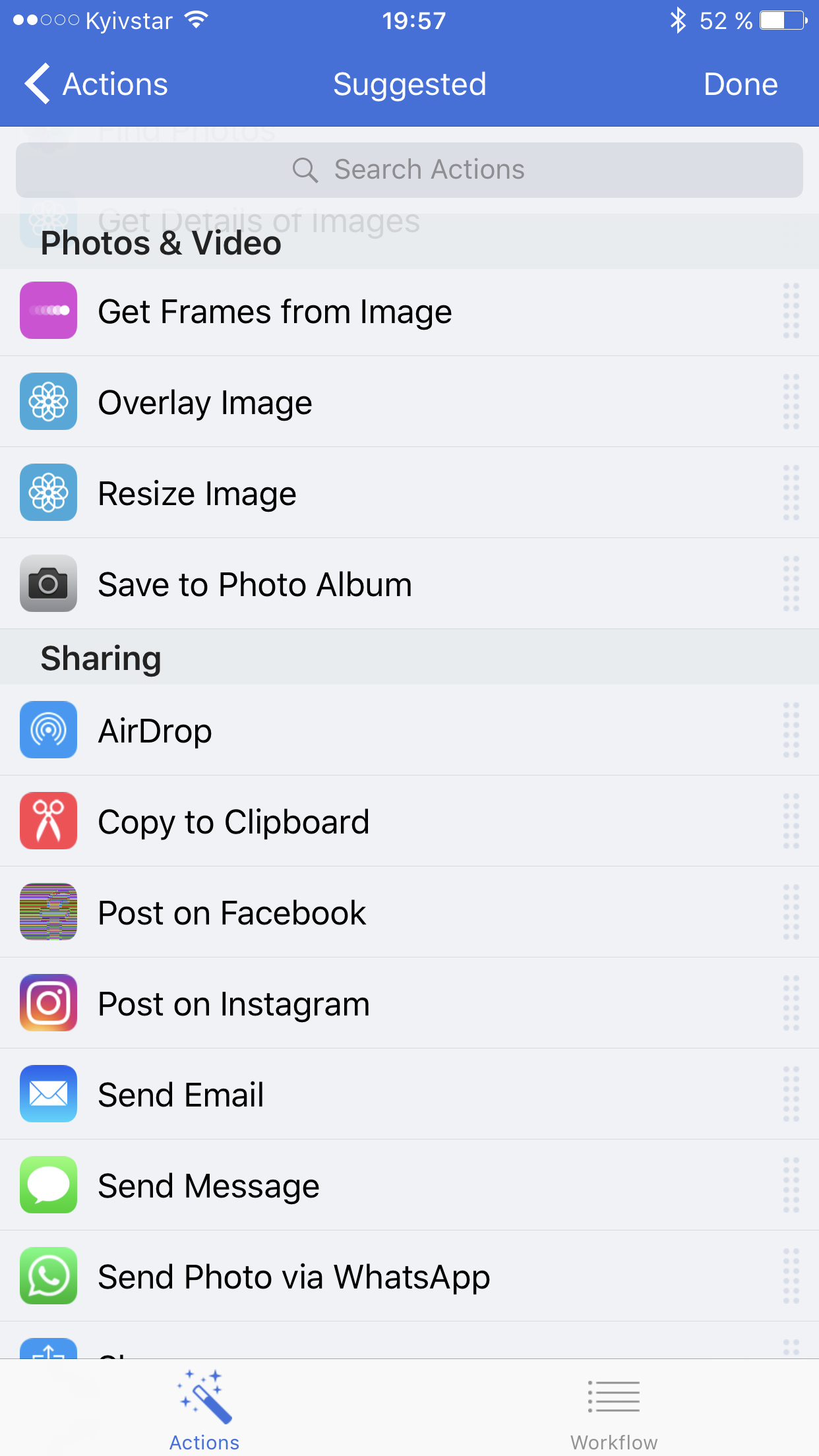Image resolution: width=819 pixels, height=1456 pixels.
Task: Open the Search Actions field
Action: [x=409, y=170]
